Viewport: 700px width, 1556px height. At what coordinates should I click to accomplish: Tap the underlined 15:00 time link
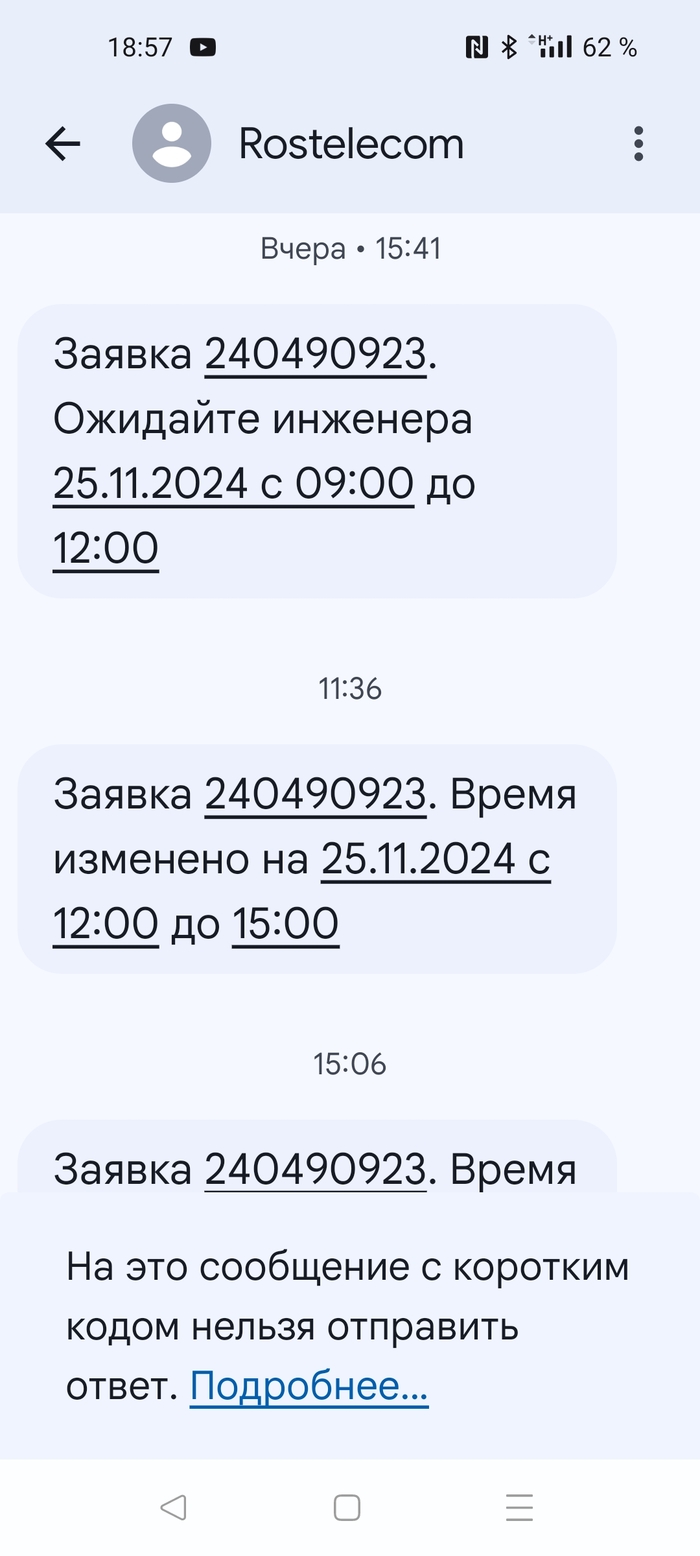click(286, 923)
